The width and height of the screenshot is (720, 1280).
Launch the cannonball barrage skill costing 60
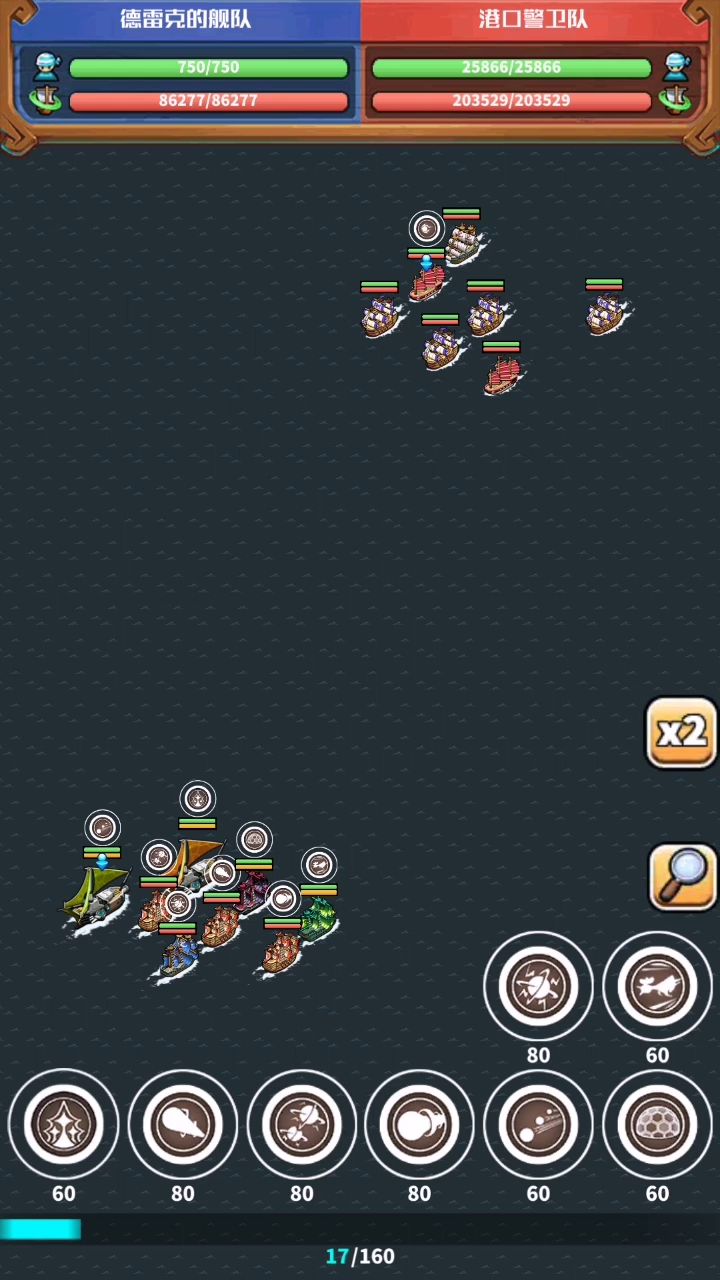point(538,1124)
